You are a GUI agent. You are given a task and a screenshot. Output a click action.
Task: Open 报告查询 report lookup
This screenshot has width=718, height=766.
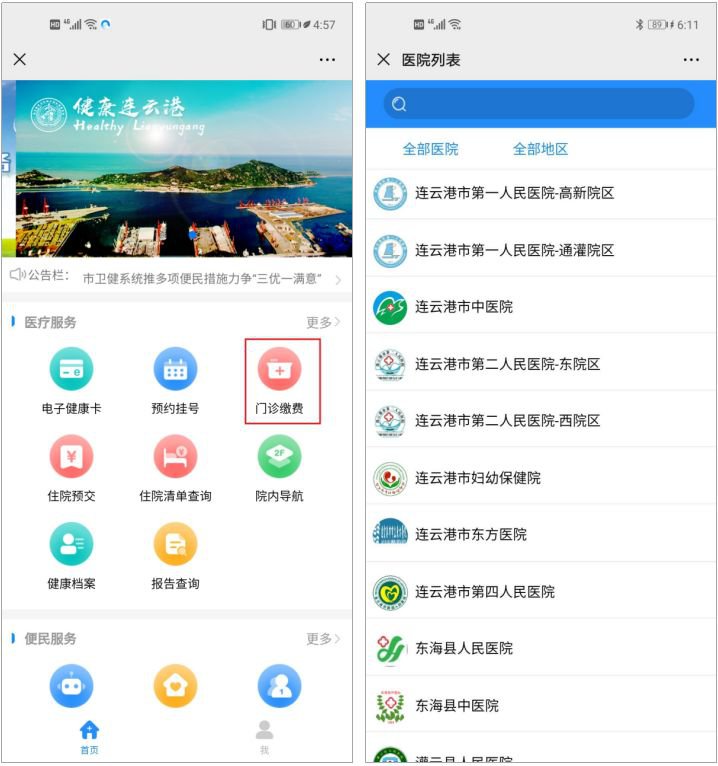175,555
